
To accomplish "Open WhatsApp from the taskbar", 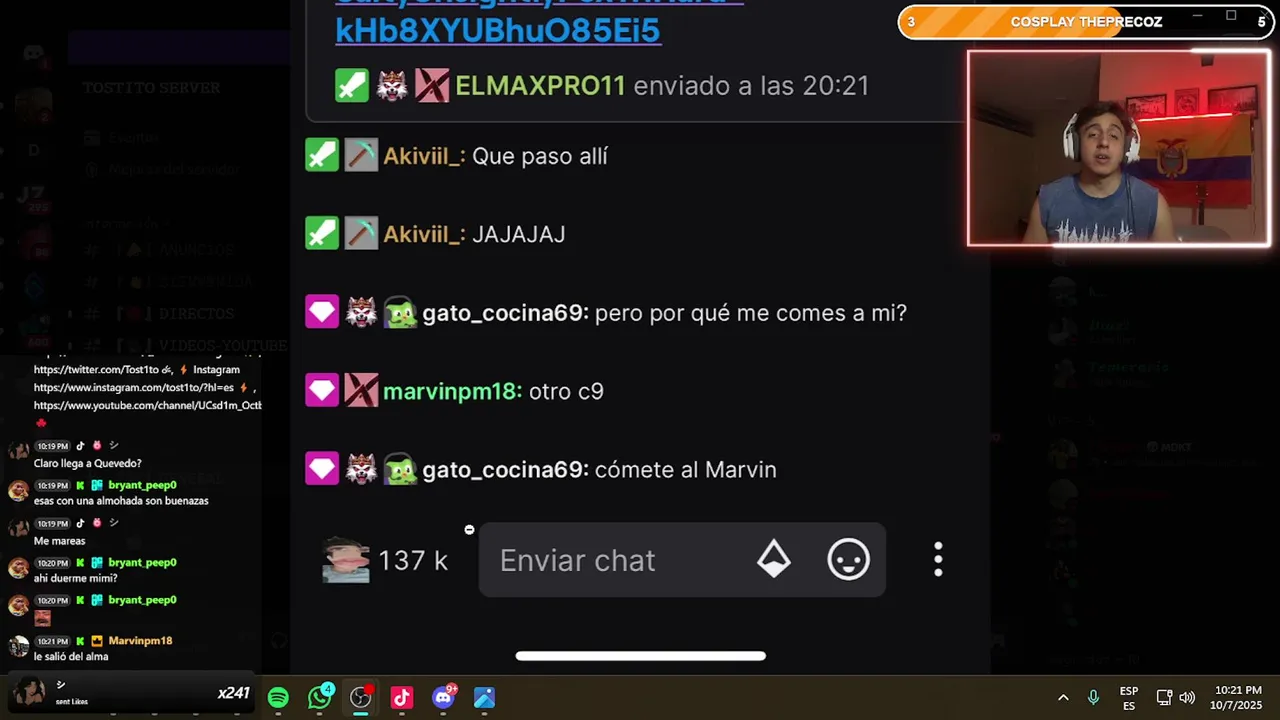I will [319, 698].
